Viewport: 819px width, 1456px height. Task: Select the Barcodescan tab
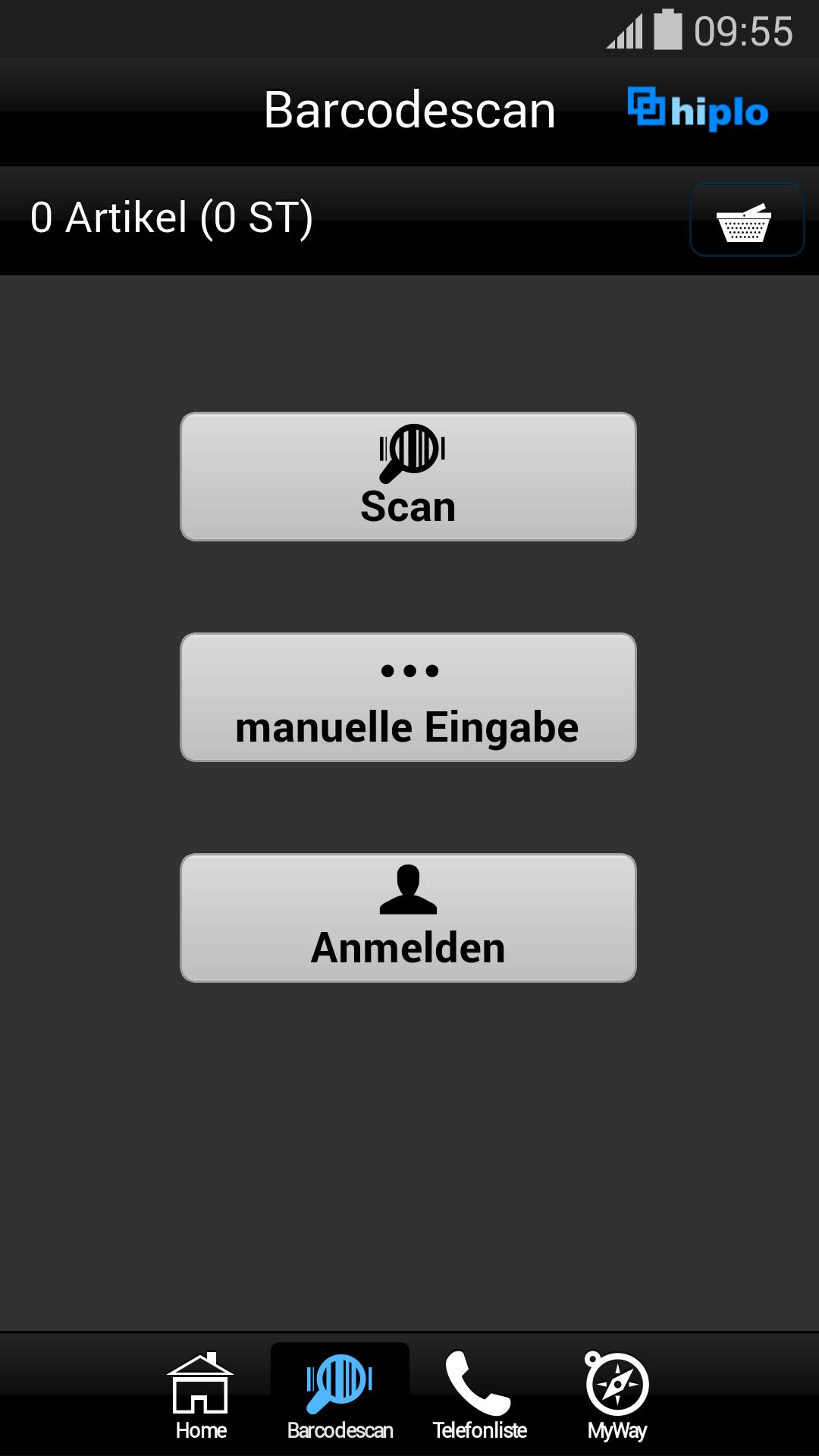[x=340, y=1397]
